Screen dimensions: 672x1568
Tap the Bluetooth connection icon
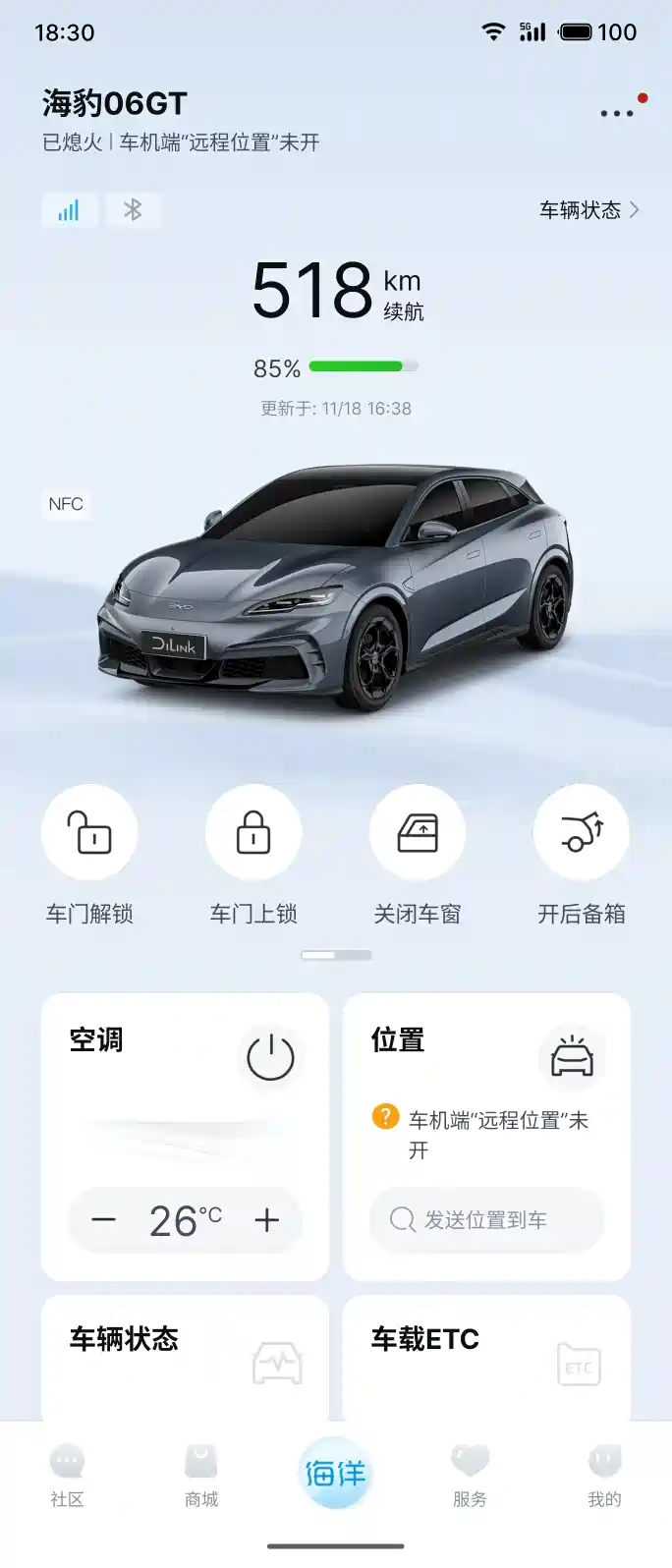pyautogui.click(x=133, y=210)
